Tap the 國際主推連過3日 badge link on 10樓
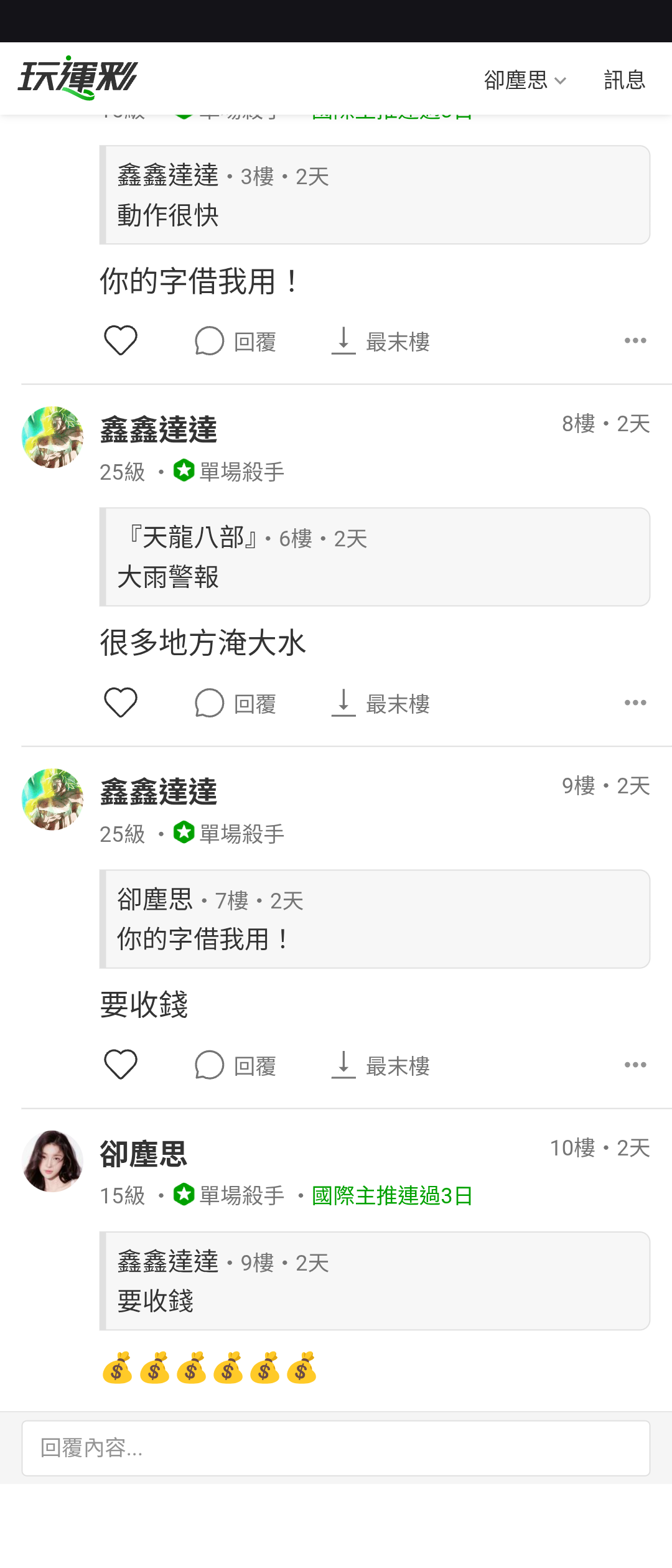 (392, 1195)
